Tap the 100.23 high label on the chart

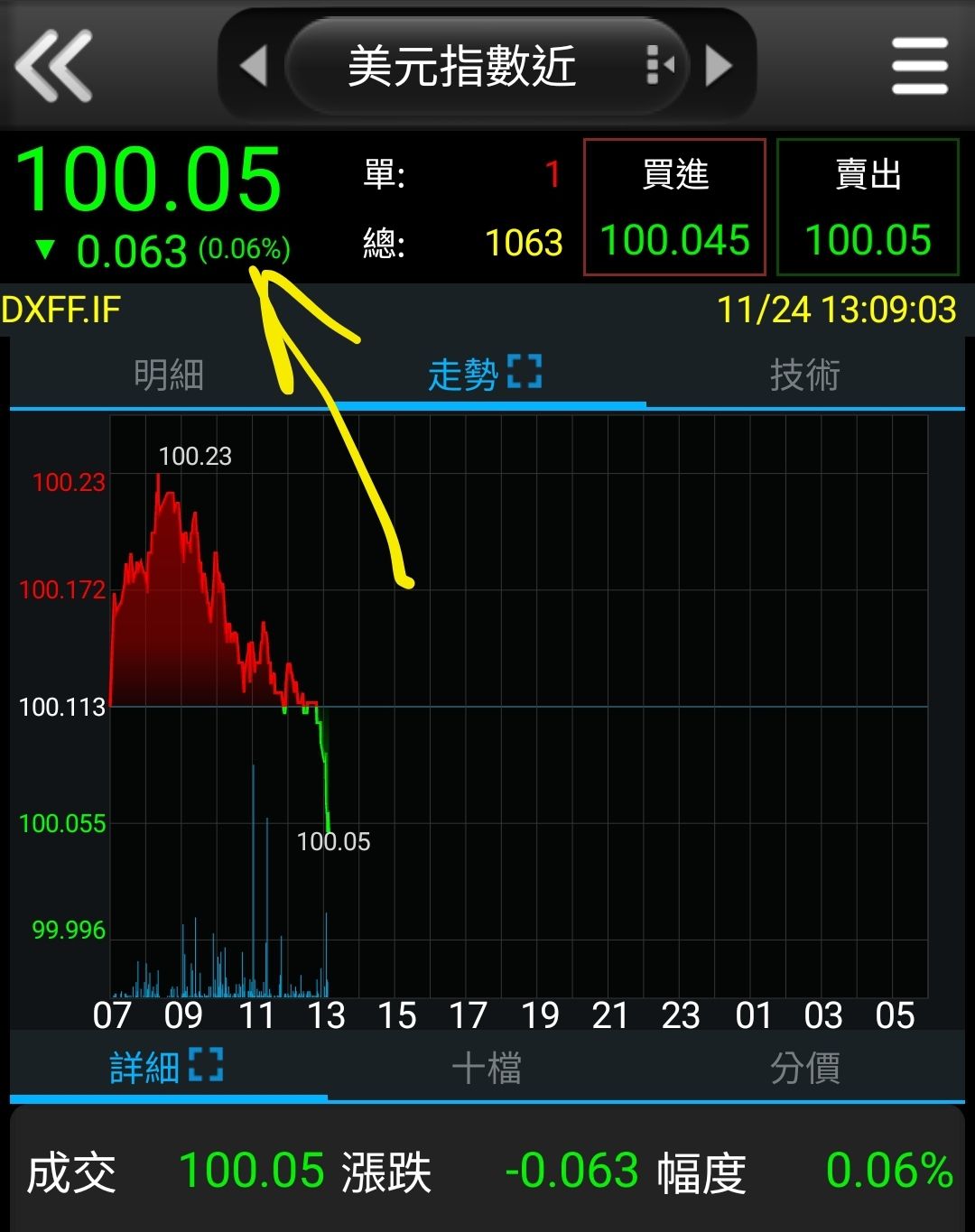click(194, 458)
